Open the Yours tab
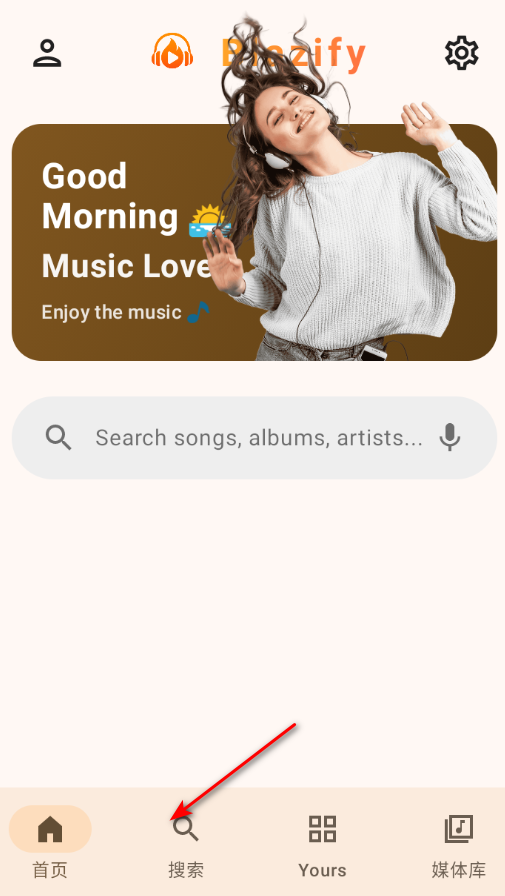Image resolution: width=505 pixels, height=896 pixels. click(x=322, y=842)
